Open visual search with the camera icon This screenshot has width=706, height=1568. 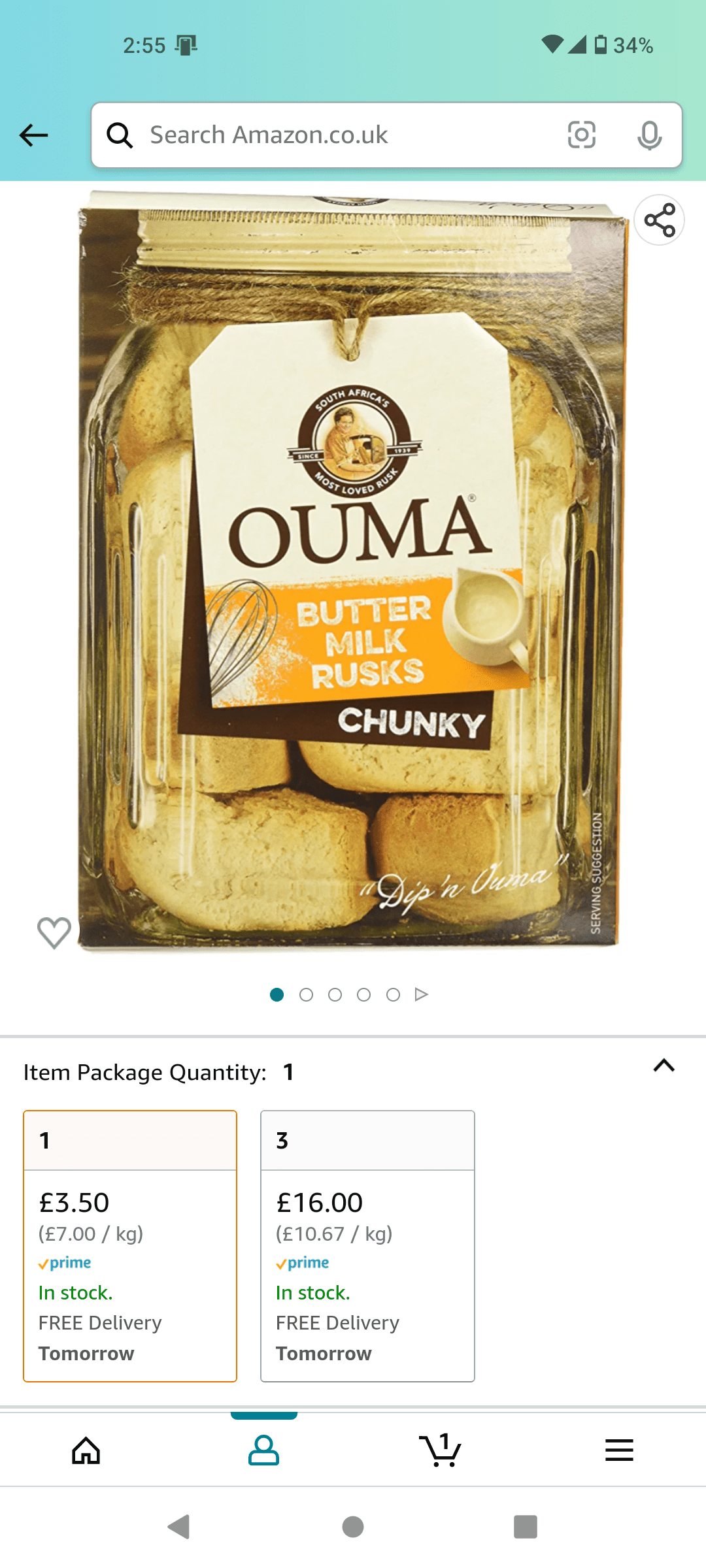click(581, 135)
